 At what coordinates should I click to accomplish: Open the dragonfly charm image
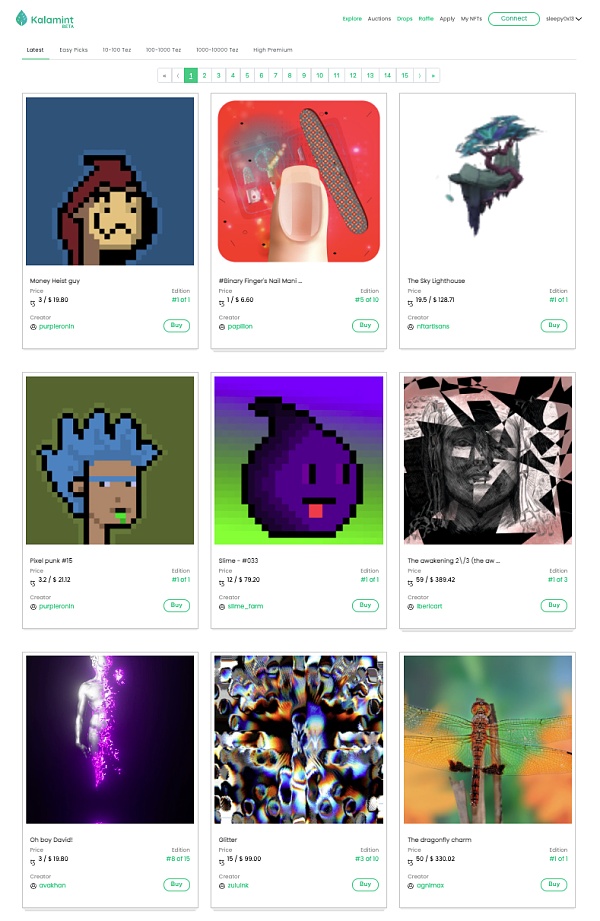click(x=487, y=739)
